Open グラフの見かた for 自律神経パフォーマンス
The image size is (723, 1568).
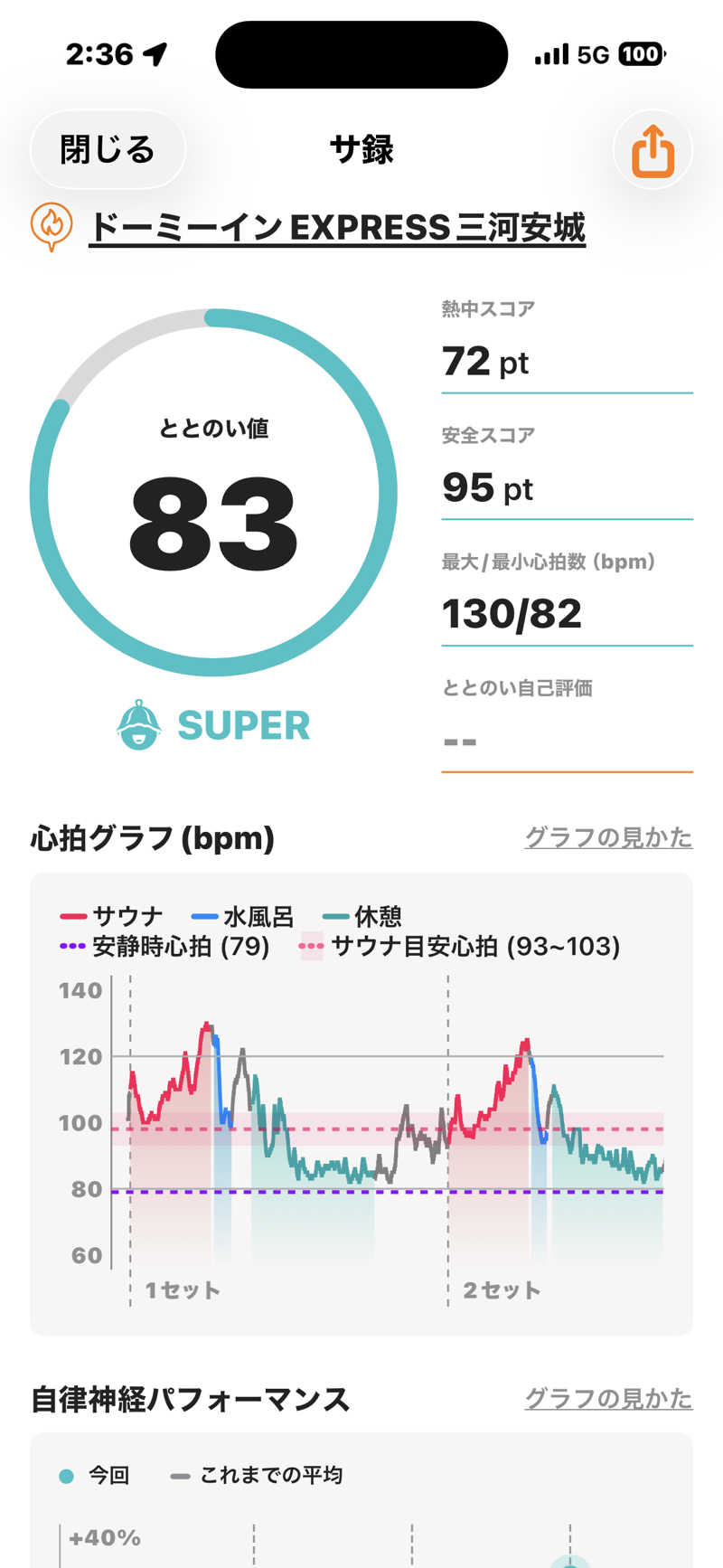point(608,1399)
